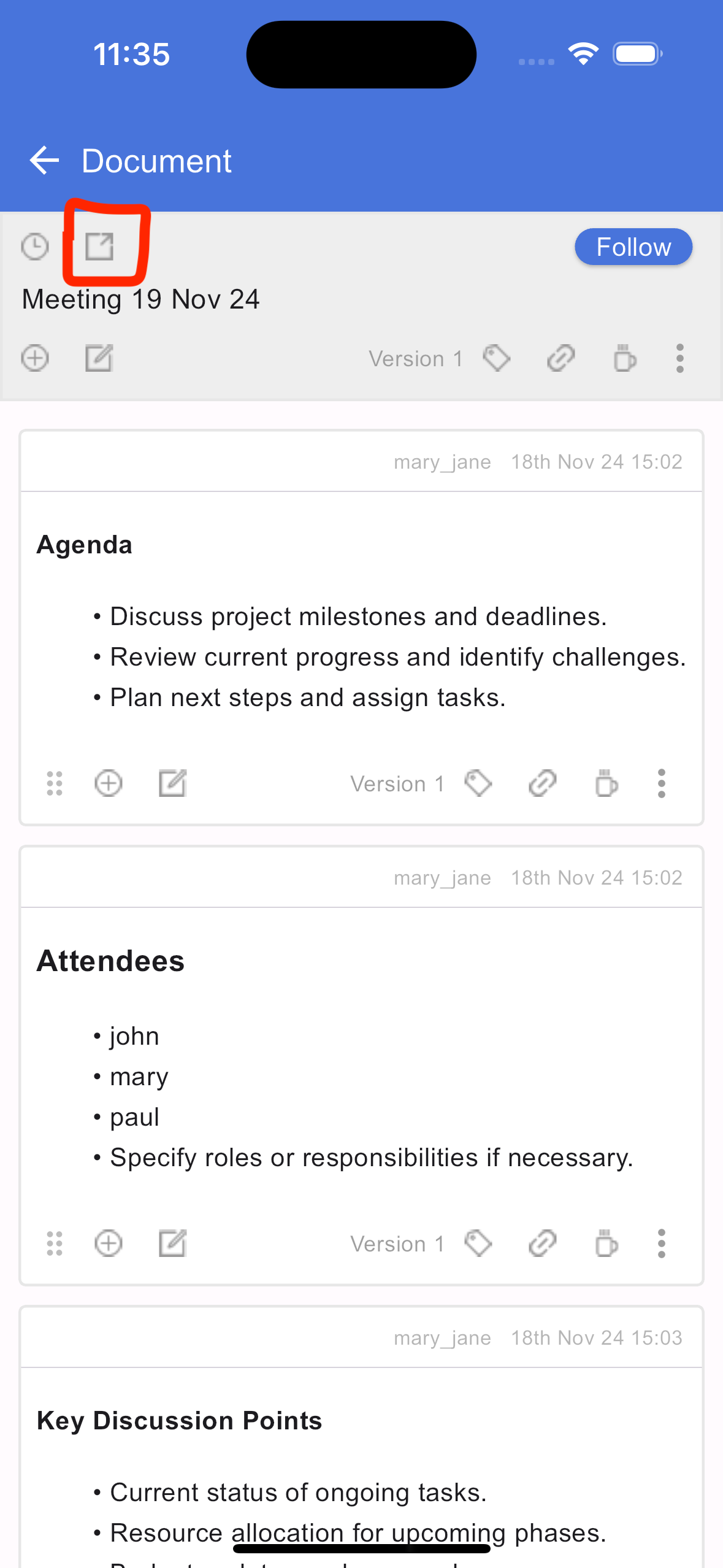Screen dimensions: 723x1568
Task: Tap the plus icon under Meeting 19 Nov 24
Action: point(35,358)
